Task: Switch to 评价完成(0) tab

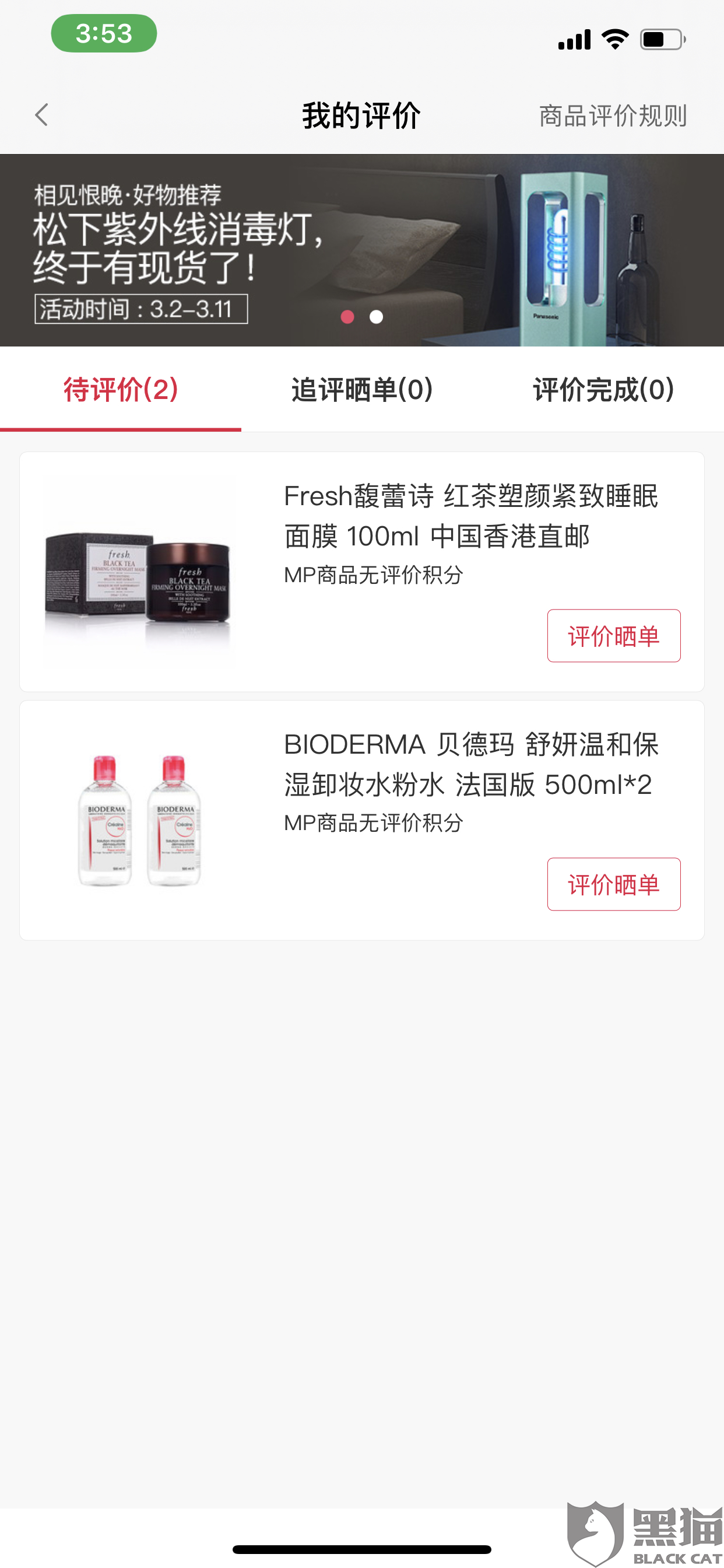Action: 603,390
